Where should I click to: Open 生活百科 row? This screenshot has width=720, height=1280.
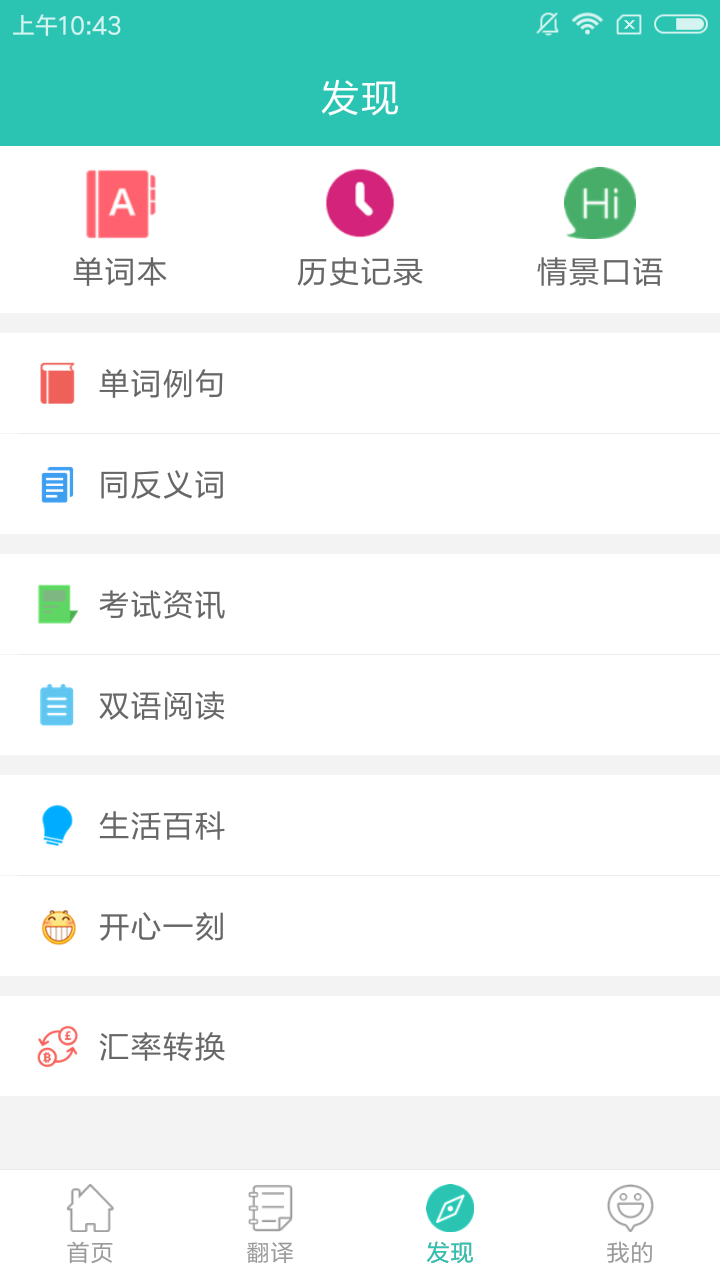pyautogui.click(x=360, y=825)
